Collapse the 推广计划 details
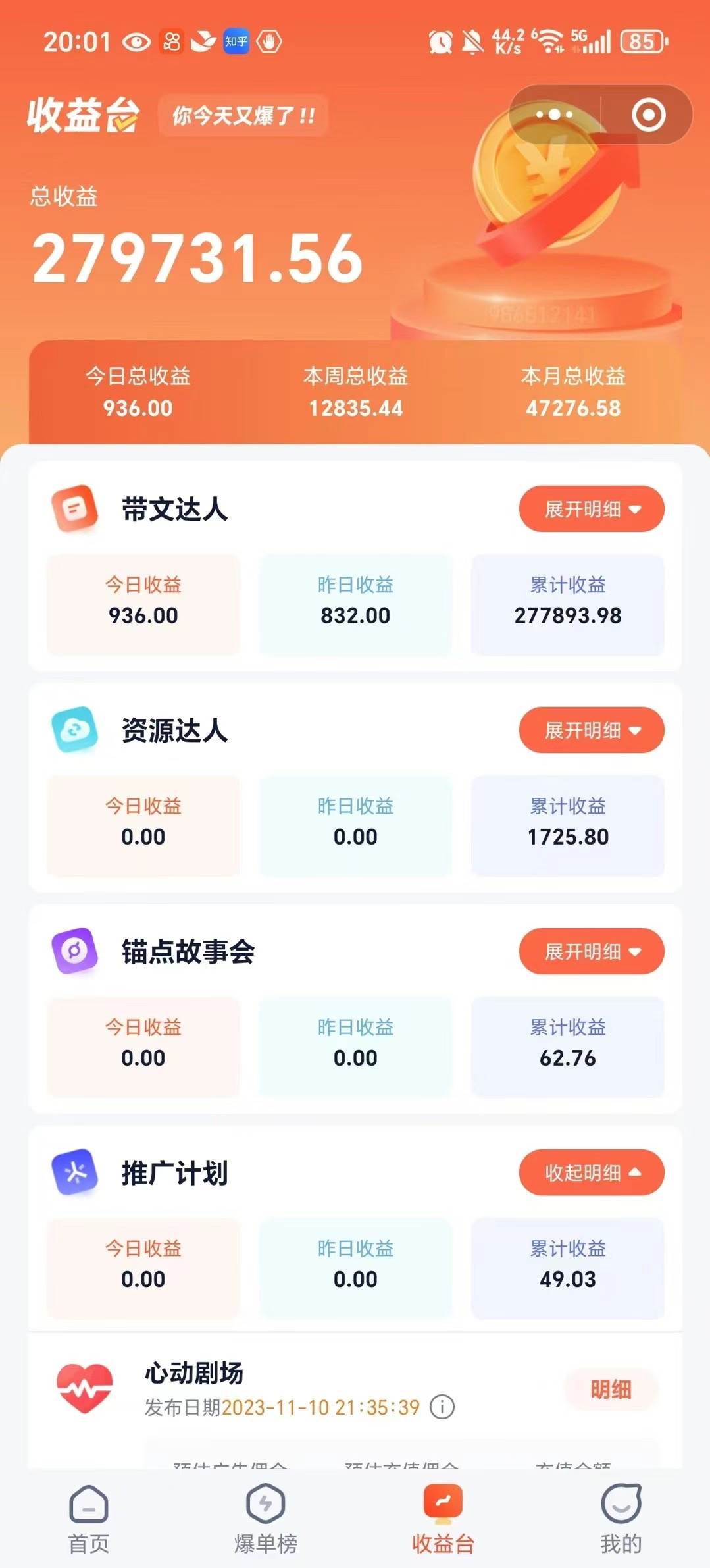This screenshot has height=1568, width=710. pos(590,1172)
